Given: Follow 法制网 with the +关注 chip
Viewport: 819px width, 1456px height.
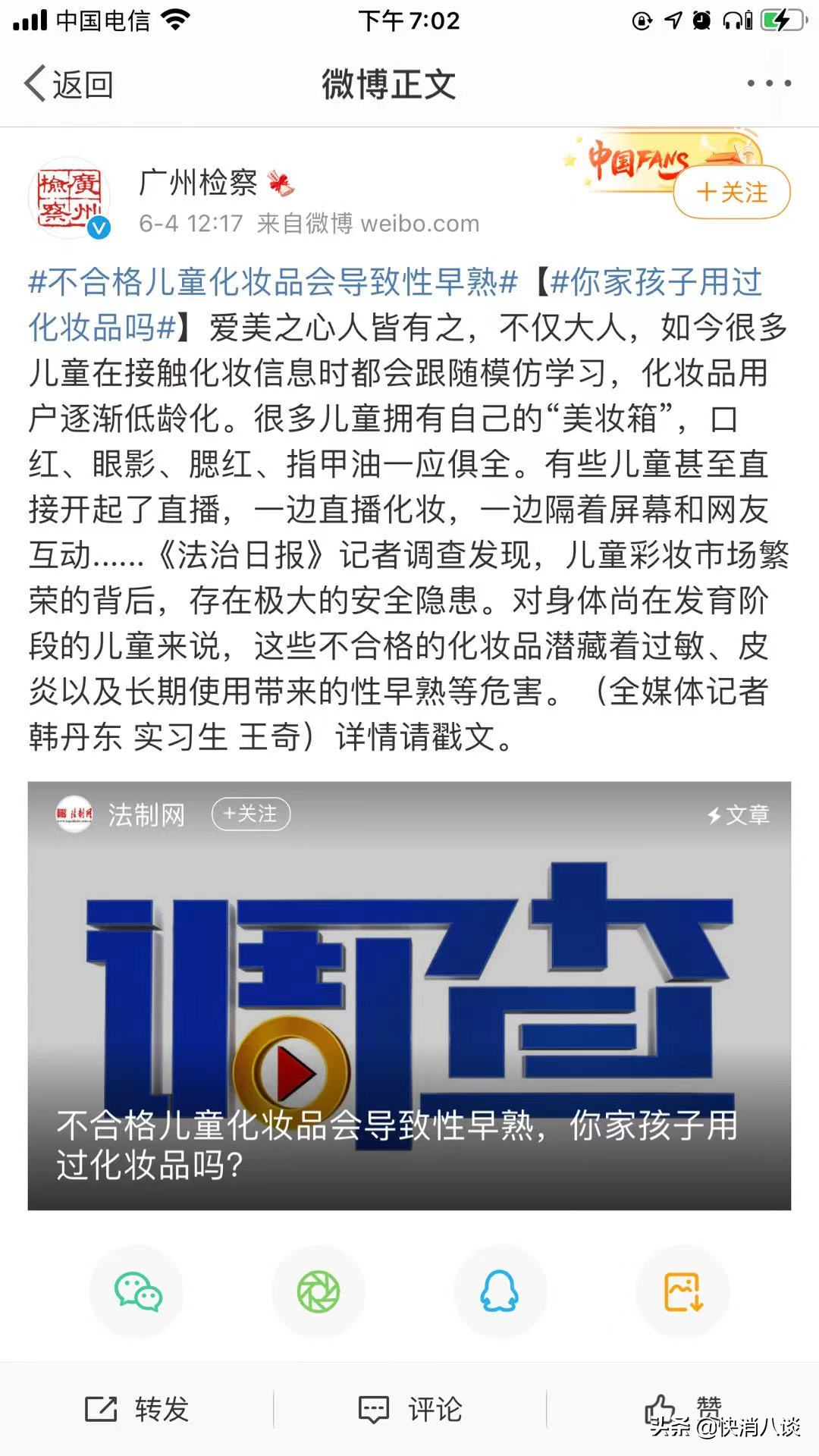Looking at the screenshot, I should click(x=250, y=814).
